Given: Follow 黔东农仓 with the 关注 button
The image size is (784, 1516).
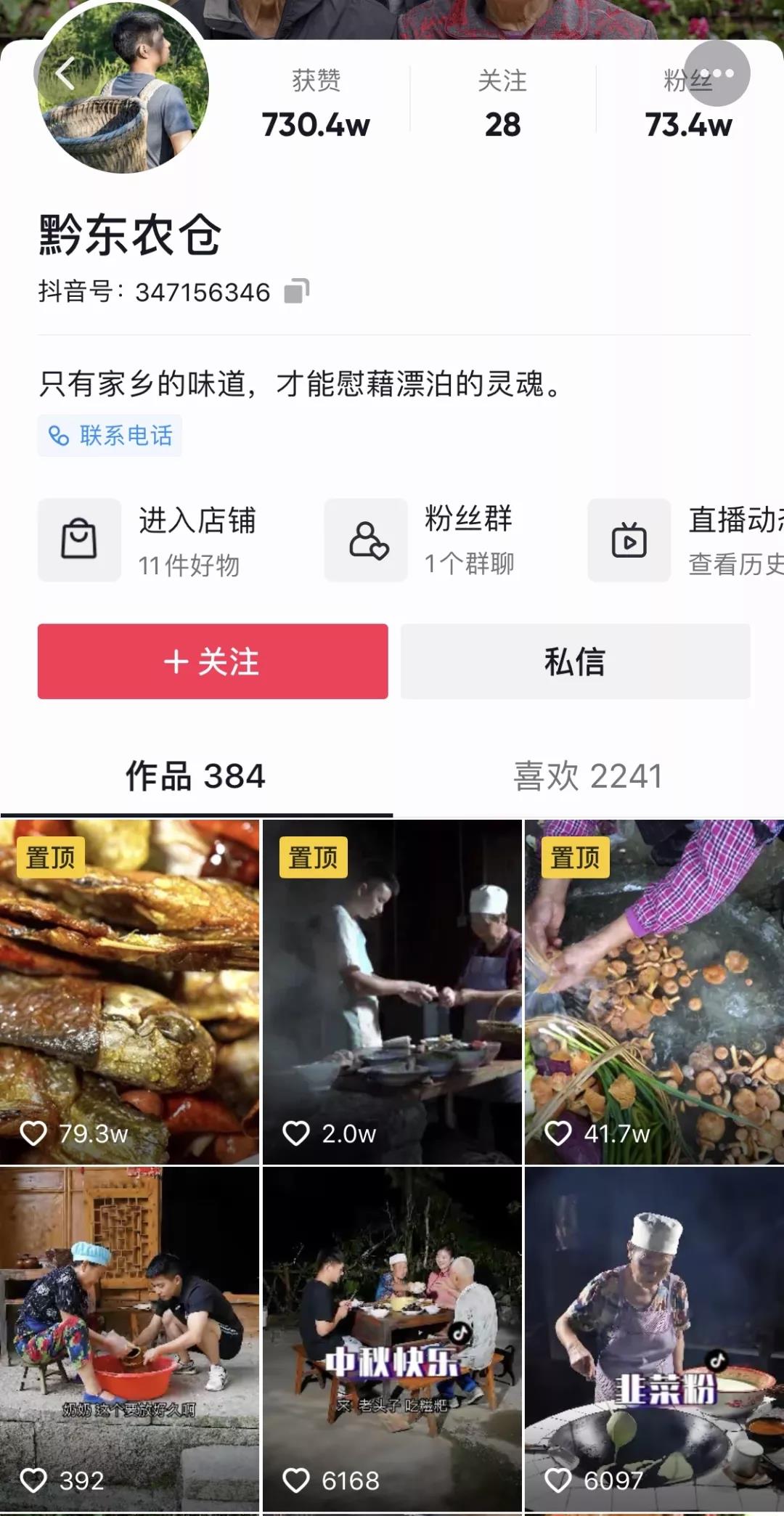Looking at the screenshot, I should (x=213, y=661).
